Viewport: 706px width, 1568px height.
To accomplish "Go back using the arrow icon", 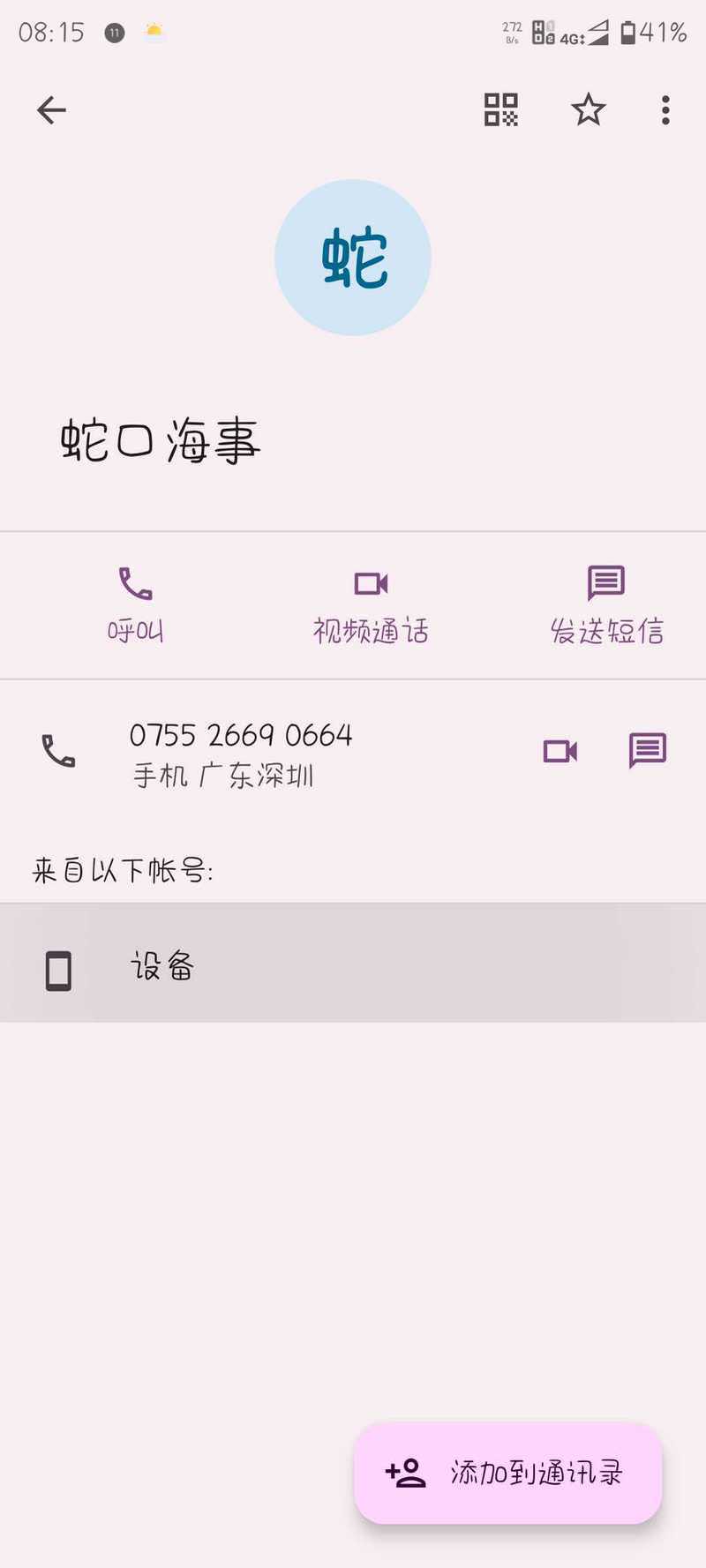I will tap(51, 110).
